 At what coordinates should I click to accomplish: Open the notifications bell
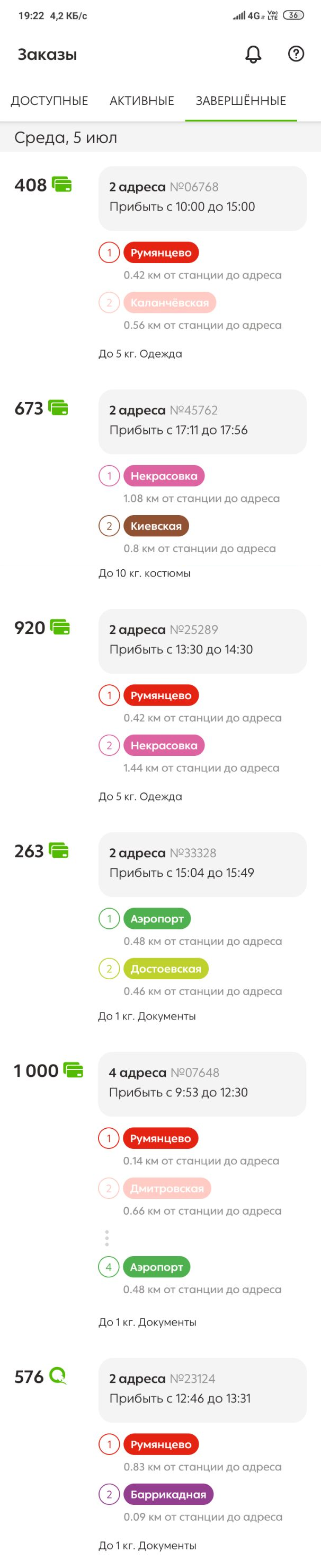[253, 54]
